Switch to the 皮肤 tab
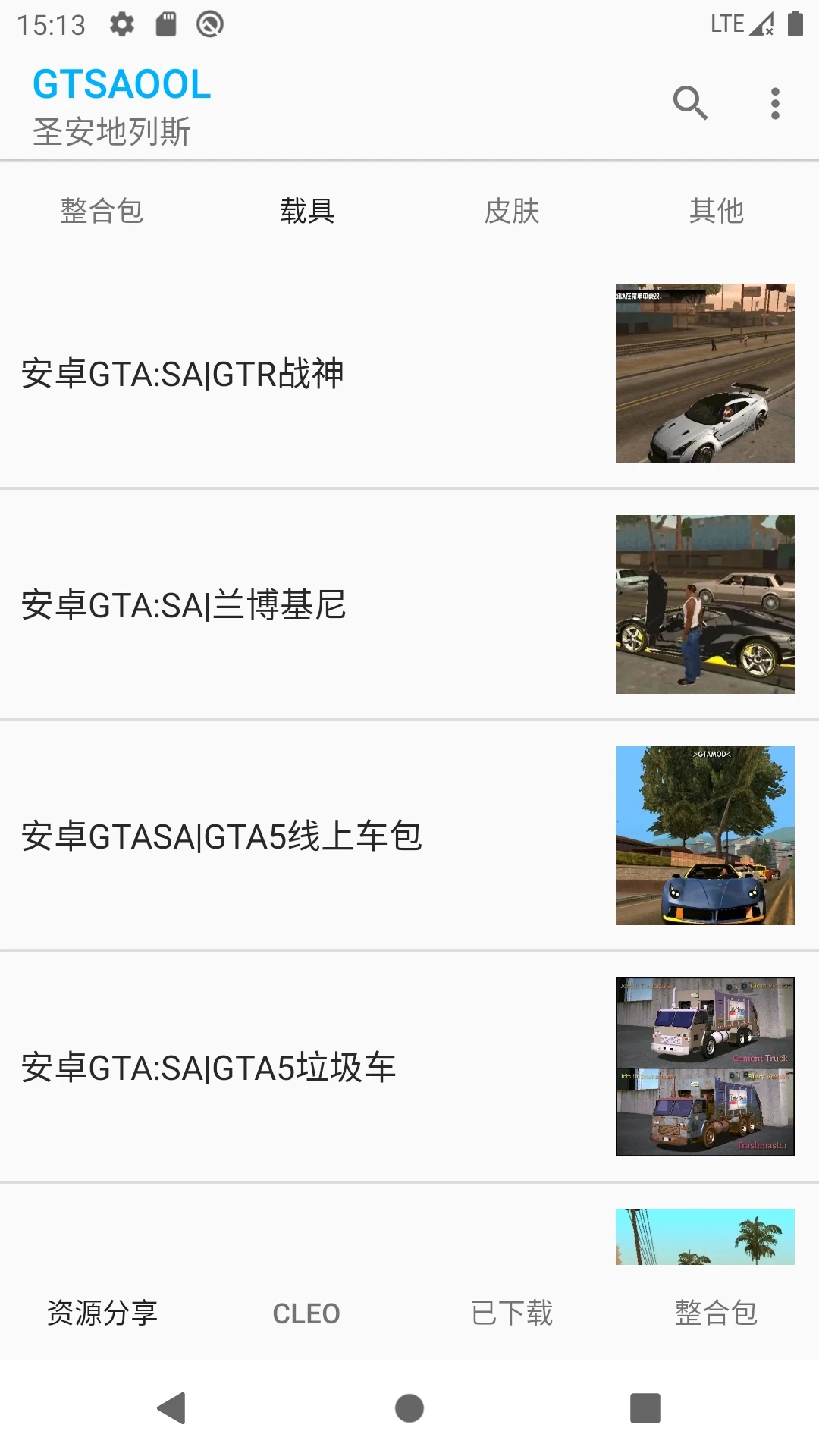The image size is (819, 1456). click(512, 211)
